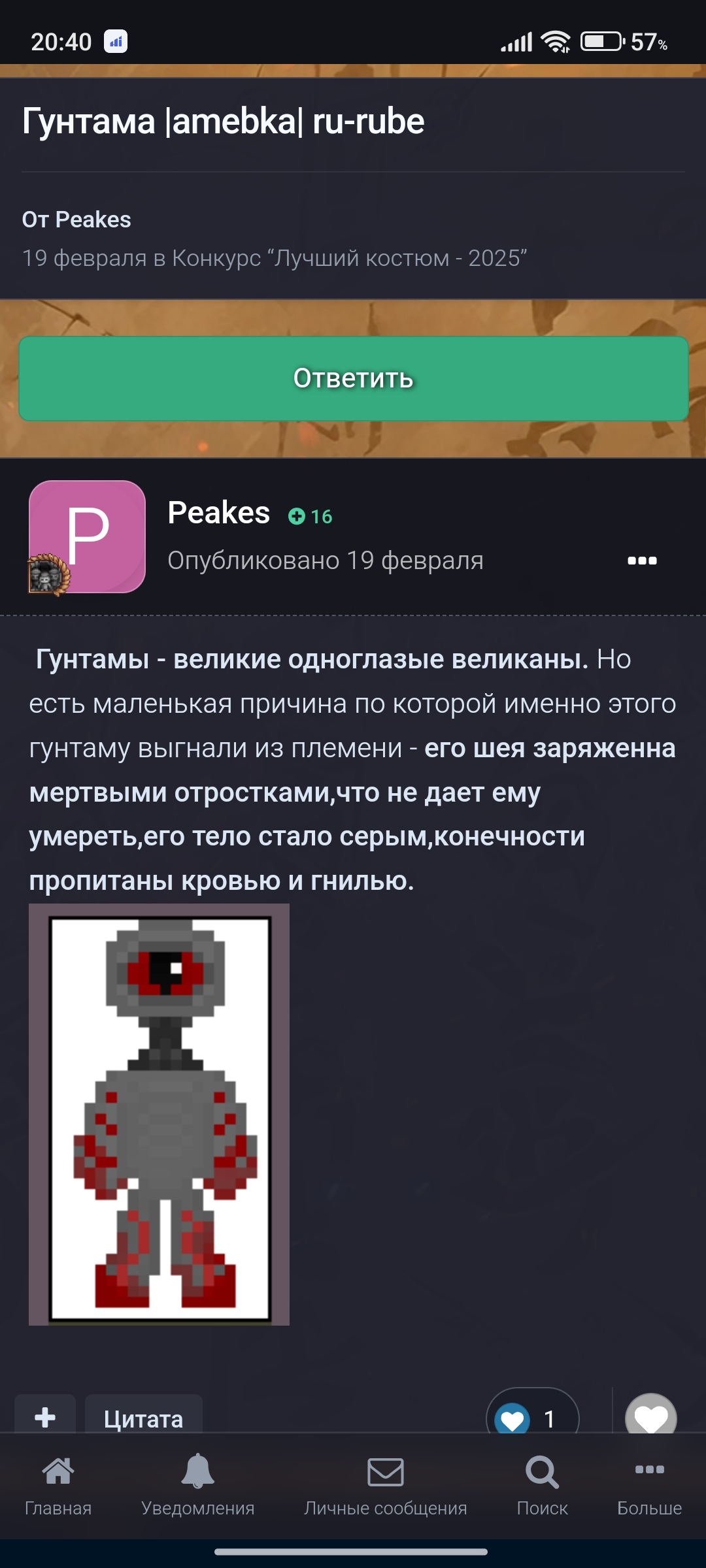Screen dimensions: 706x1568
Task: Enlarge the Guntama costume image
Action: pos(159,1115)
